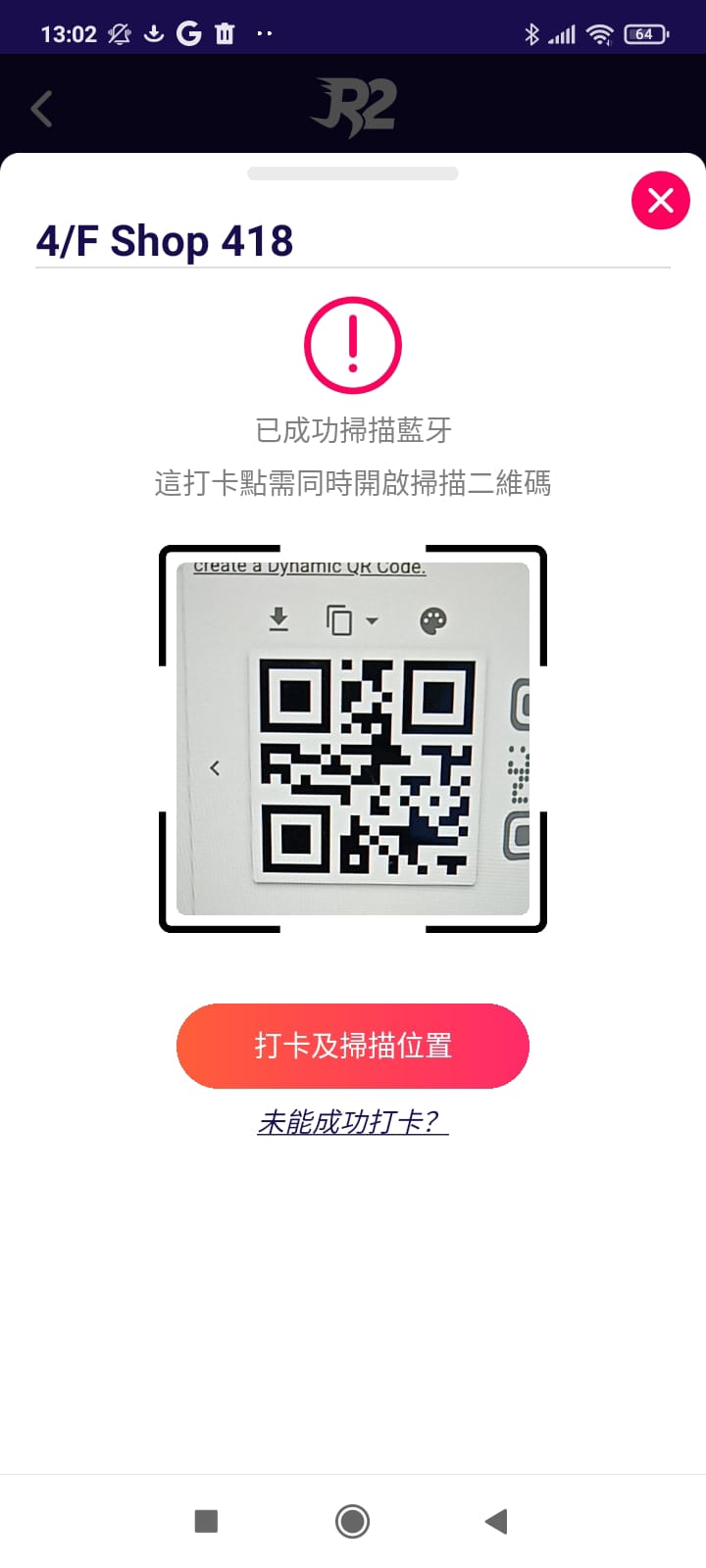Go back using the top-left arrow
This screenshot has width=706, height=1568.
[x=42, y=109]
